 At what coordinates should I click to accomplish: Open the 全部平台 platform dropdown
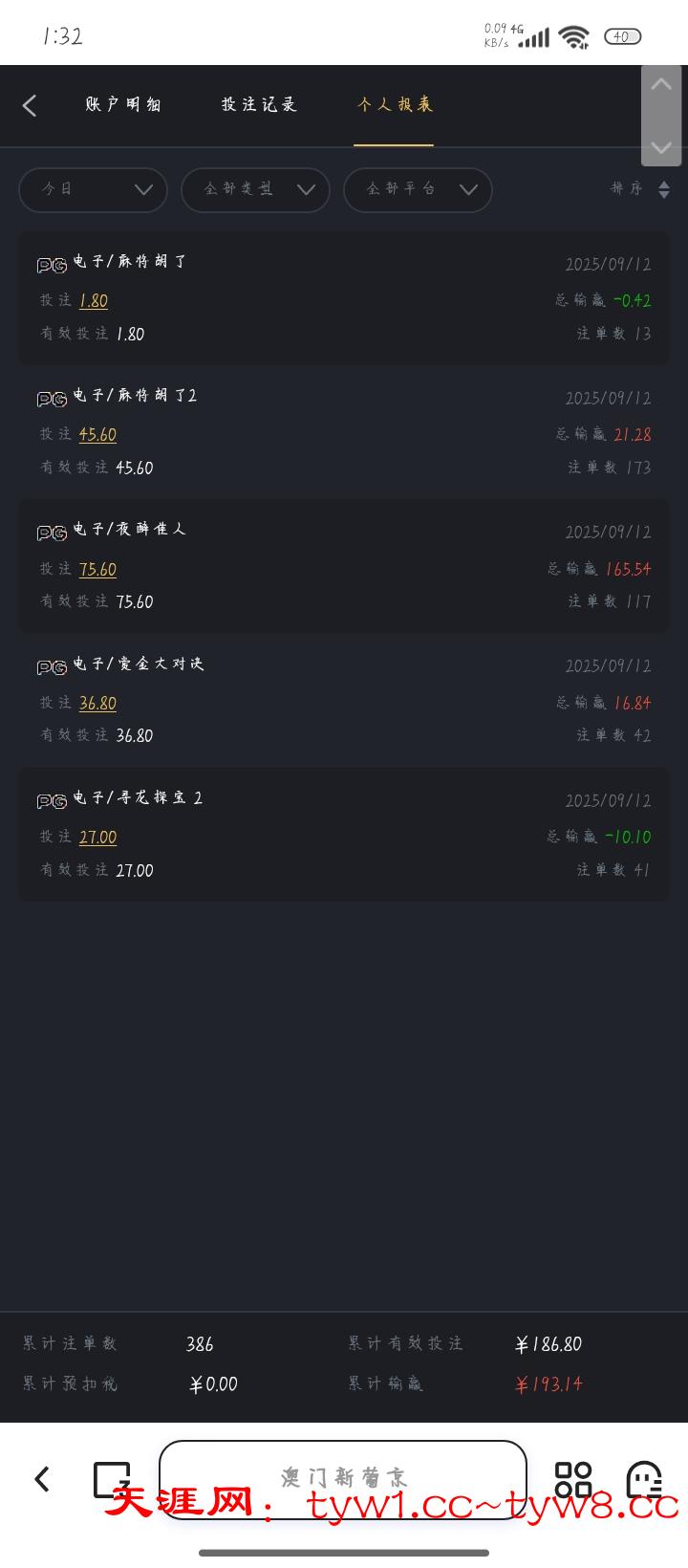coord(418,189)
